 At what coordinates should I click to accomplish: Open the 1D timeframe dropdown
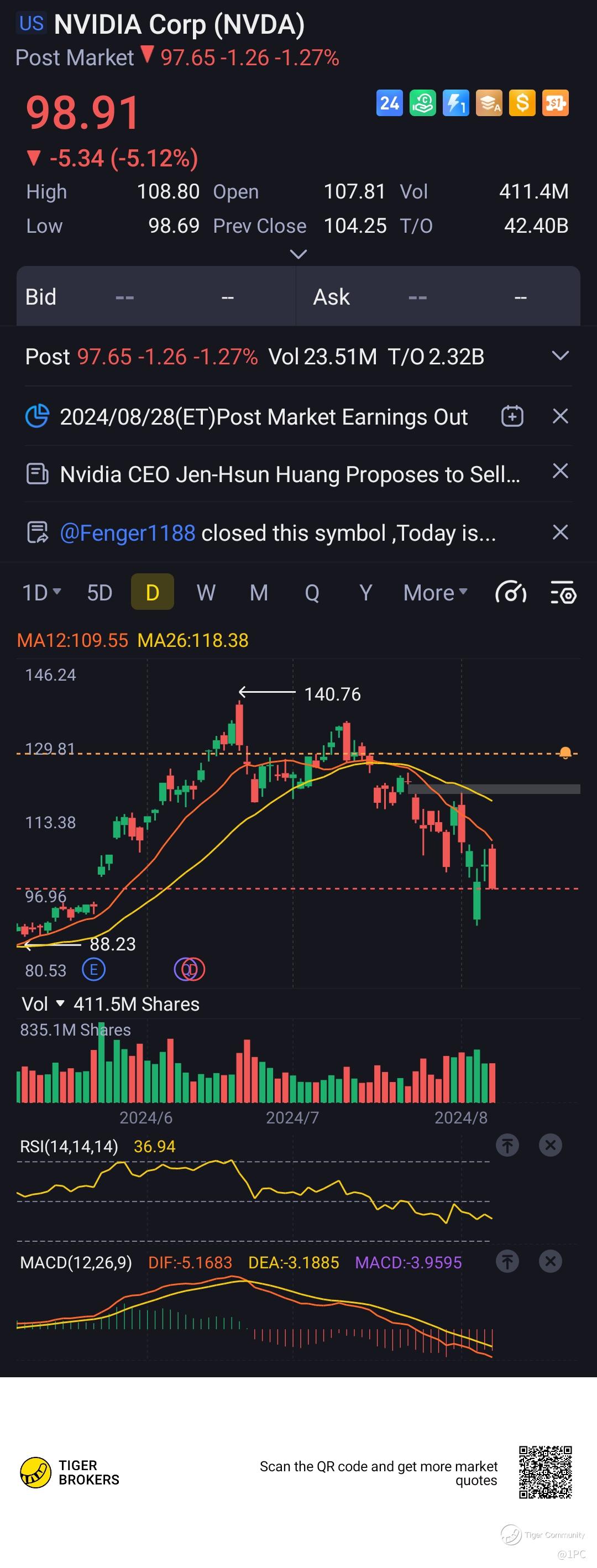[x=41, y=592]
